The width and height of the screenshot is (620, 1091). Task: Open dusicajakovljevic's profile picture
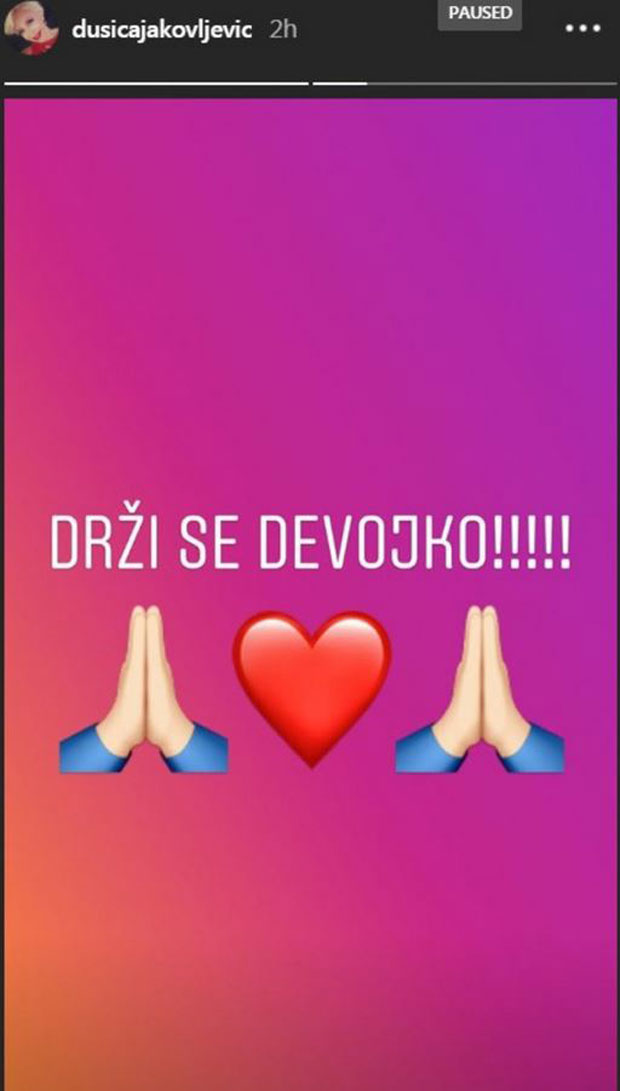point(30,30)
